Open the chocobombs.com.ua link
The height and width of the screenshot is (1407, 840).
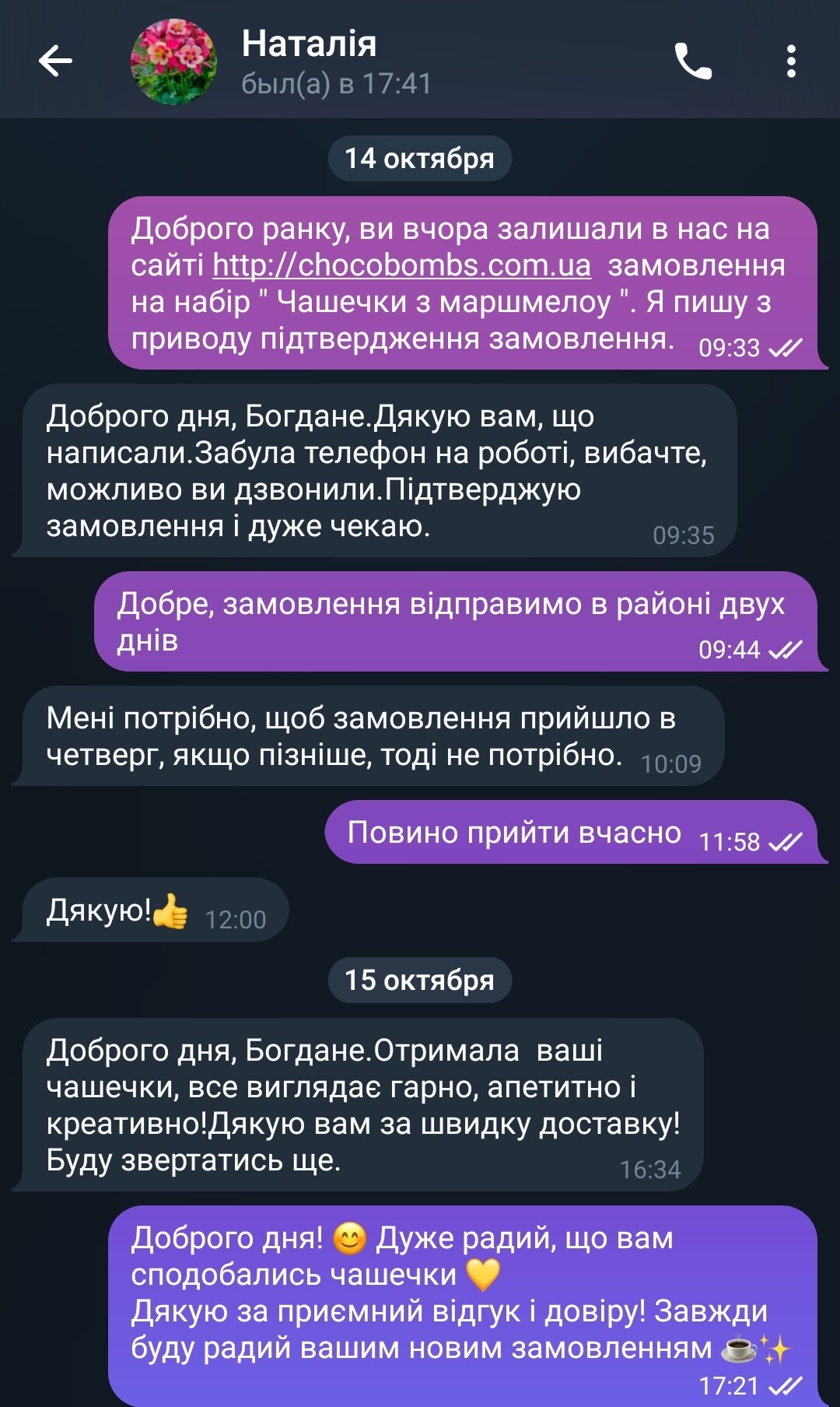401,266
